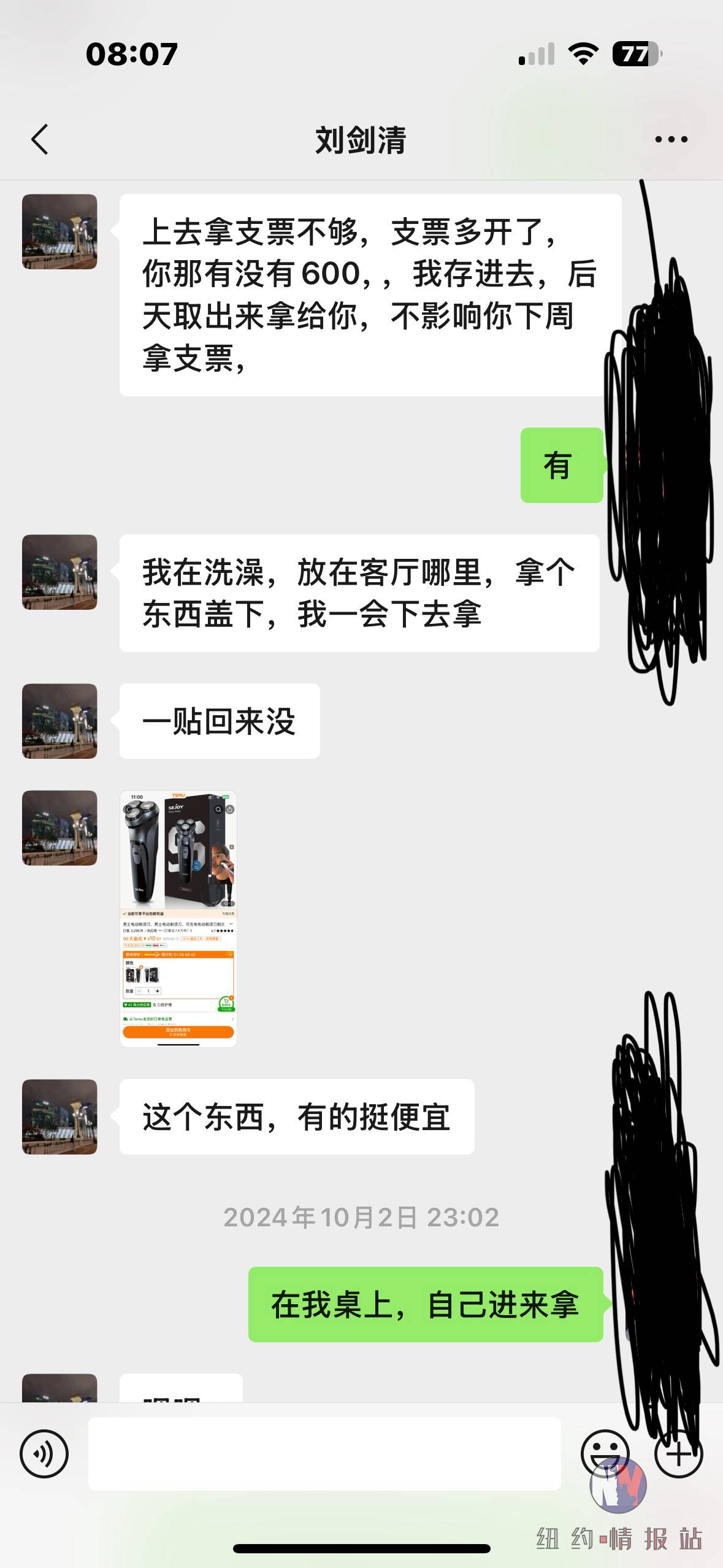Focus the message text field
Image resolution: width=723 pixels, height=1568 pixels.
click(324, 1453)
